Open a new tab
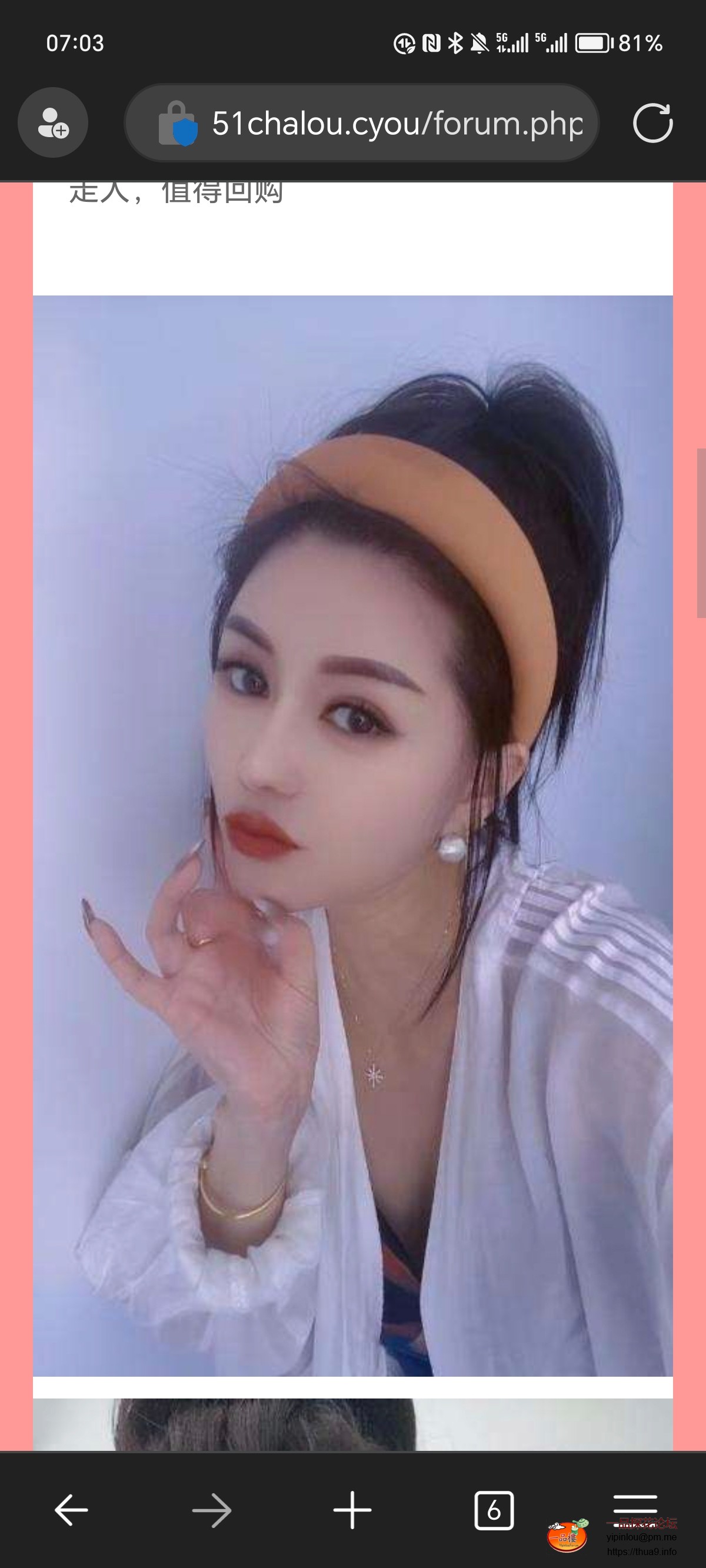This screenshot has height=1568, width=706. point(352,1510)
